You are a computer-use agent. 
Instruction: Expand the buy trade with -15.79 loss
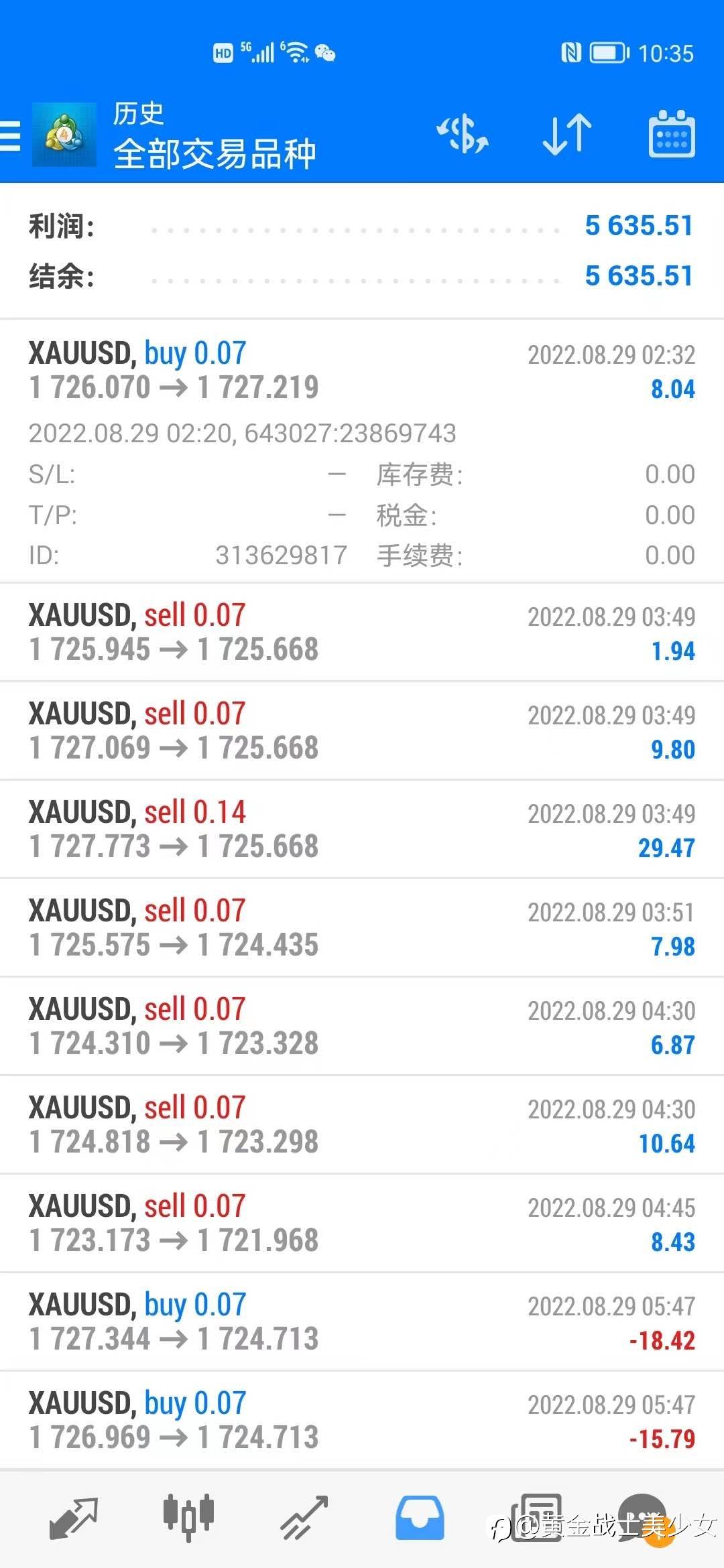362,1421
